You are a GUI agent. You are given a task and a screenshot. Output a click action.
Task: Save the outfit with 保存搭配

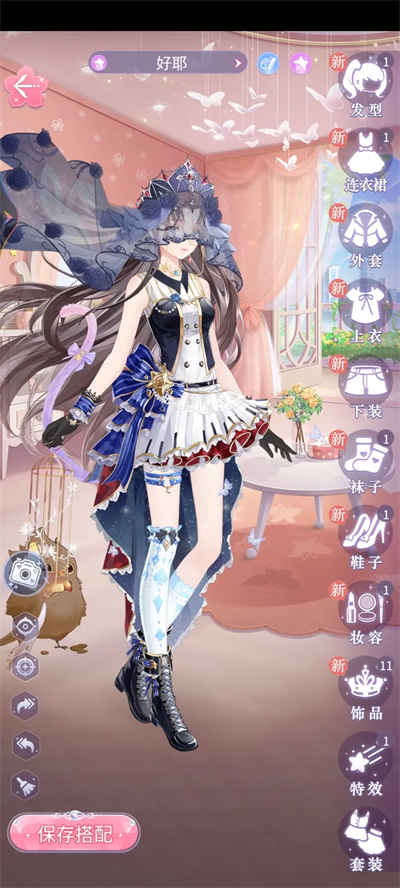74,833
